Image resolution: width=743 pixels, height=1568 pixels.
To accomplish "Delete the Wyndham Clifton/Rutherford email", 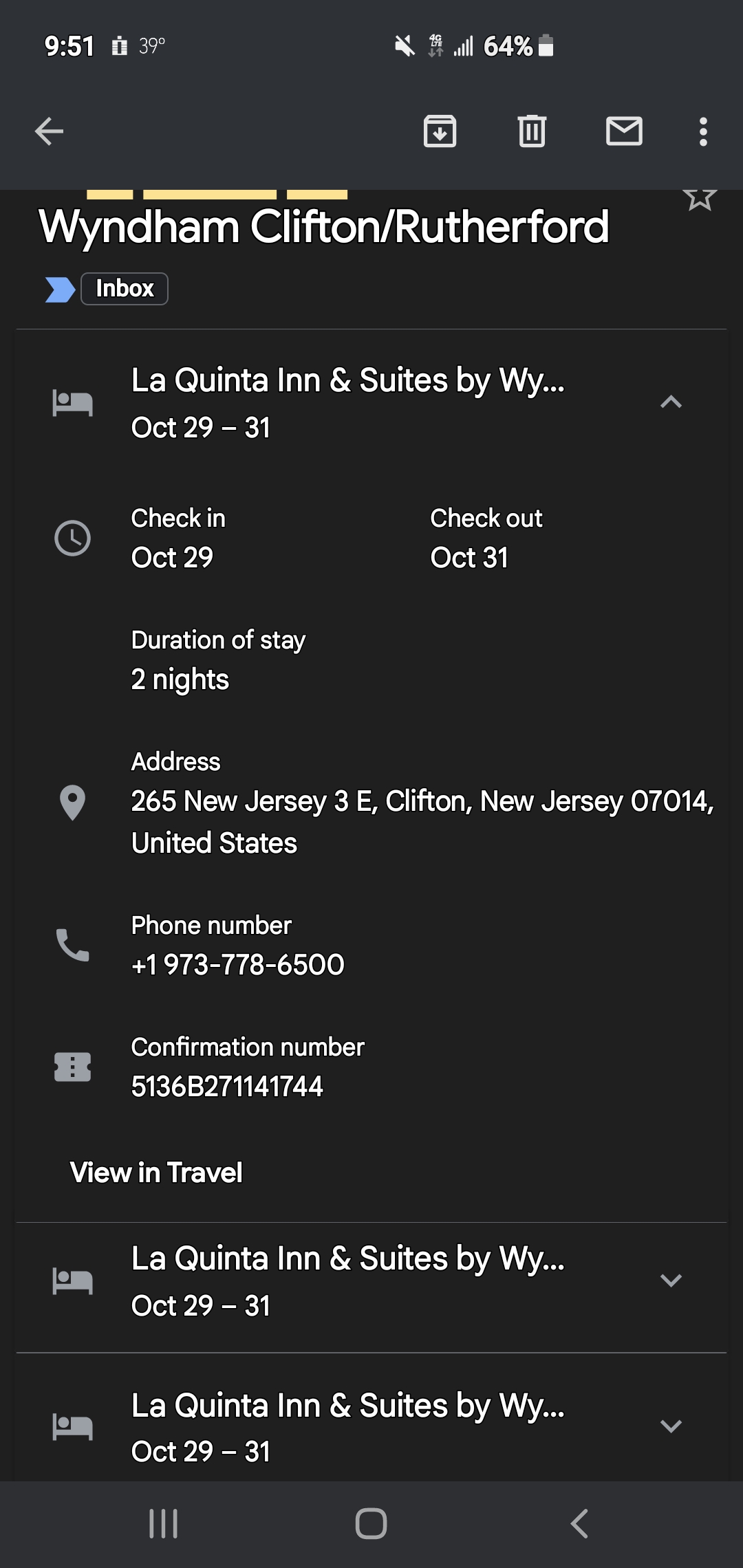I will (x=530, y=131).
